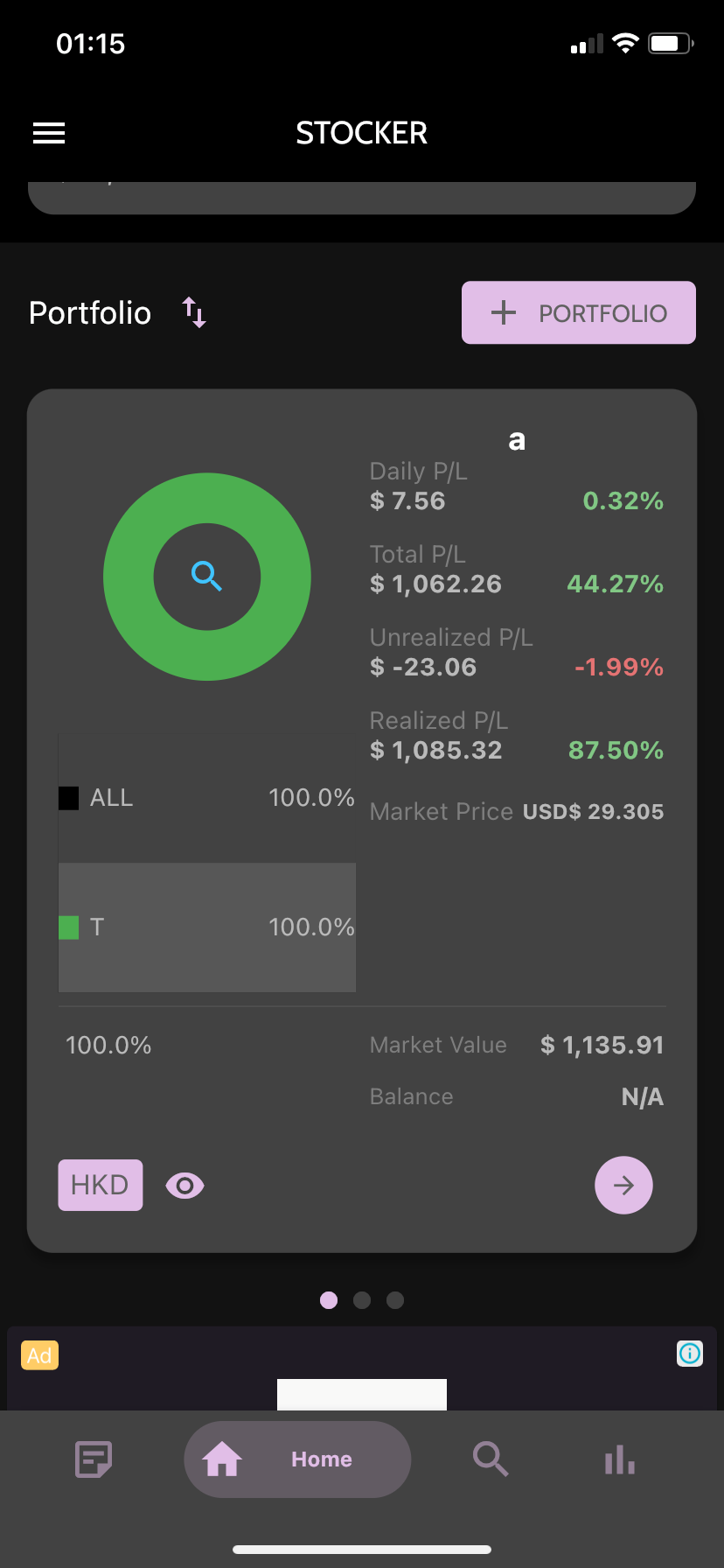The width and height of the screenshot is (724, 1568).
Task: Tap the magnifier in the donut chart
Action: pos(207,577)
